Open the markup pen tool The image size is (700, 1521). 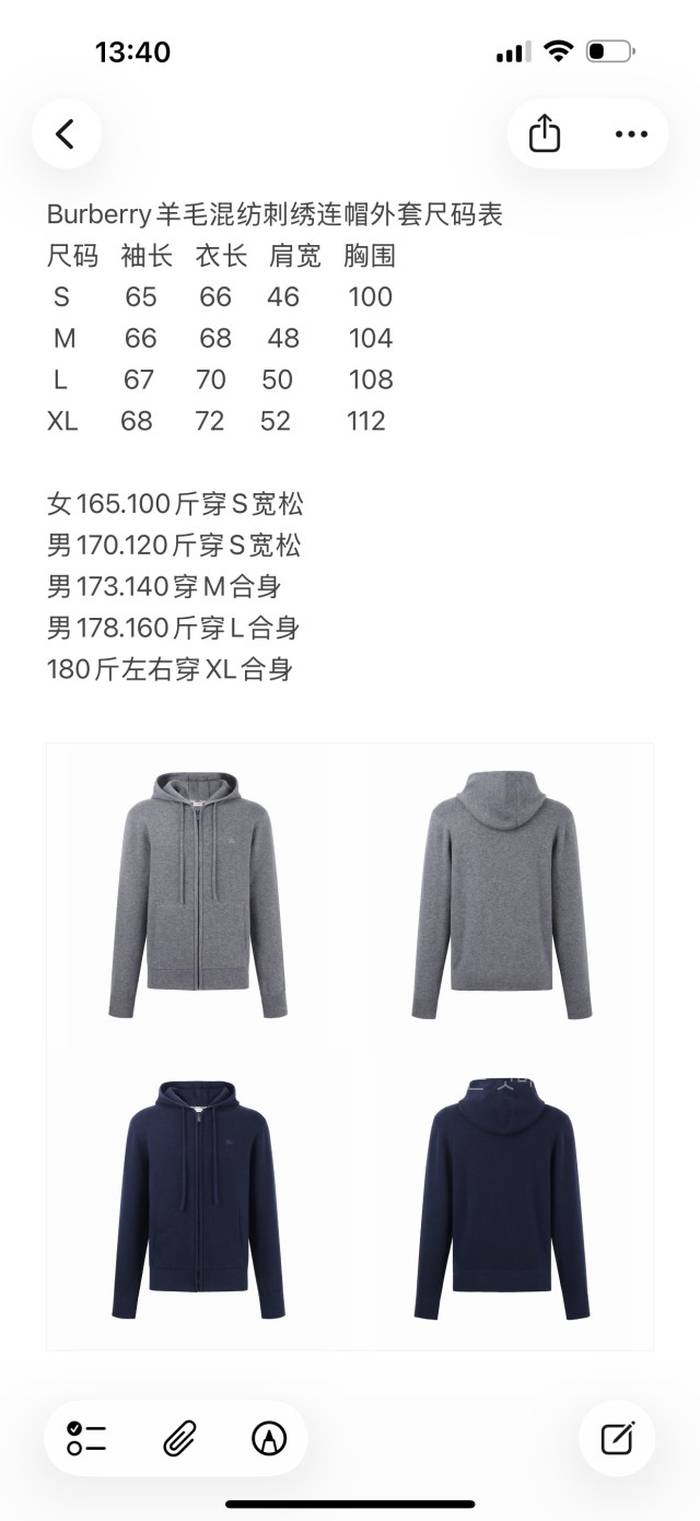pos(269,1438)
